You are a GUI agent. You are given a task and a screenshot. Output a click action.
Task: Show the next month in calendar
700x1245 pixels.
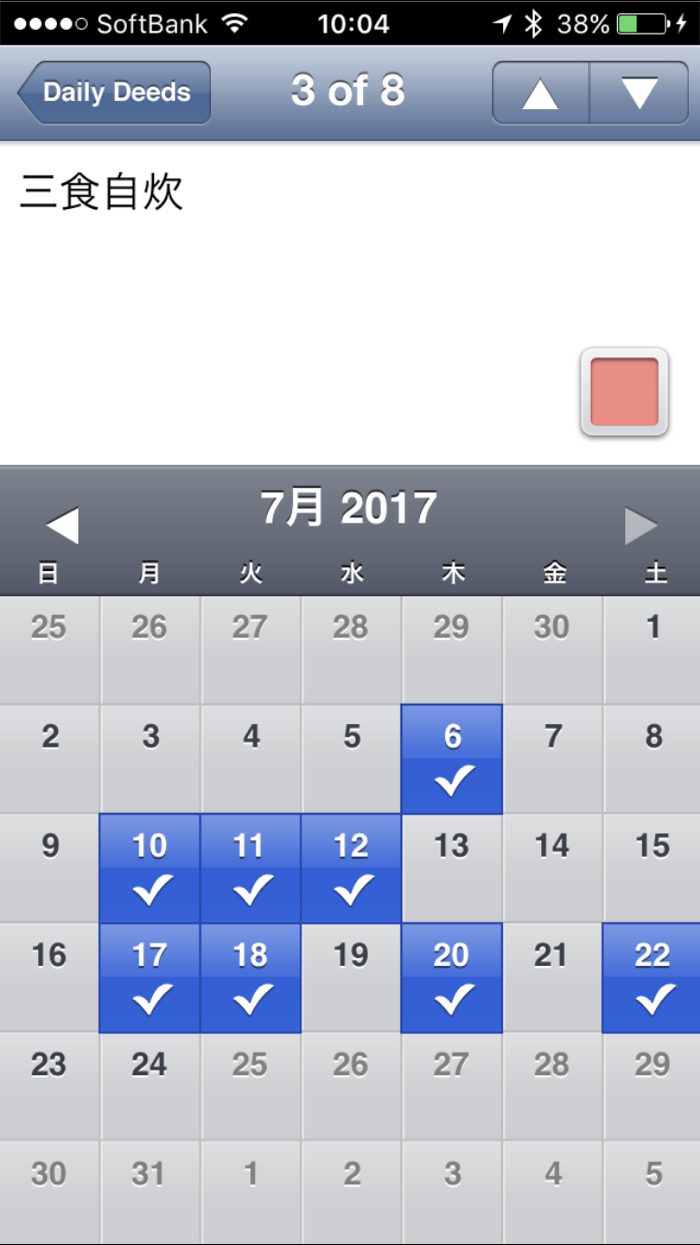641,525
